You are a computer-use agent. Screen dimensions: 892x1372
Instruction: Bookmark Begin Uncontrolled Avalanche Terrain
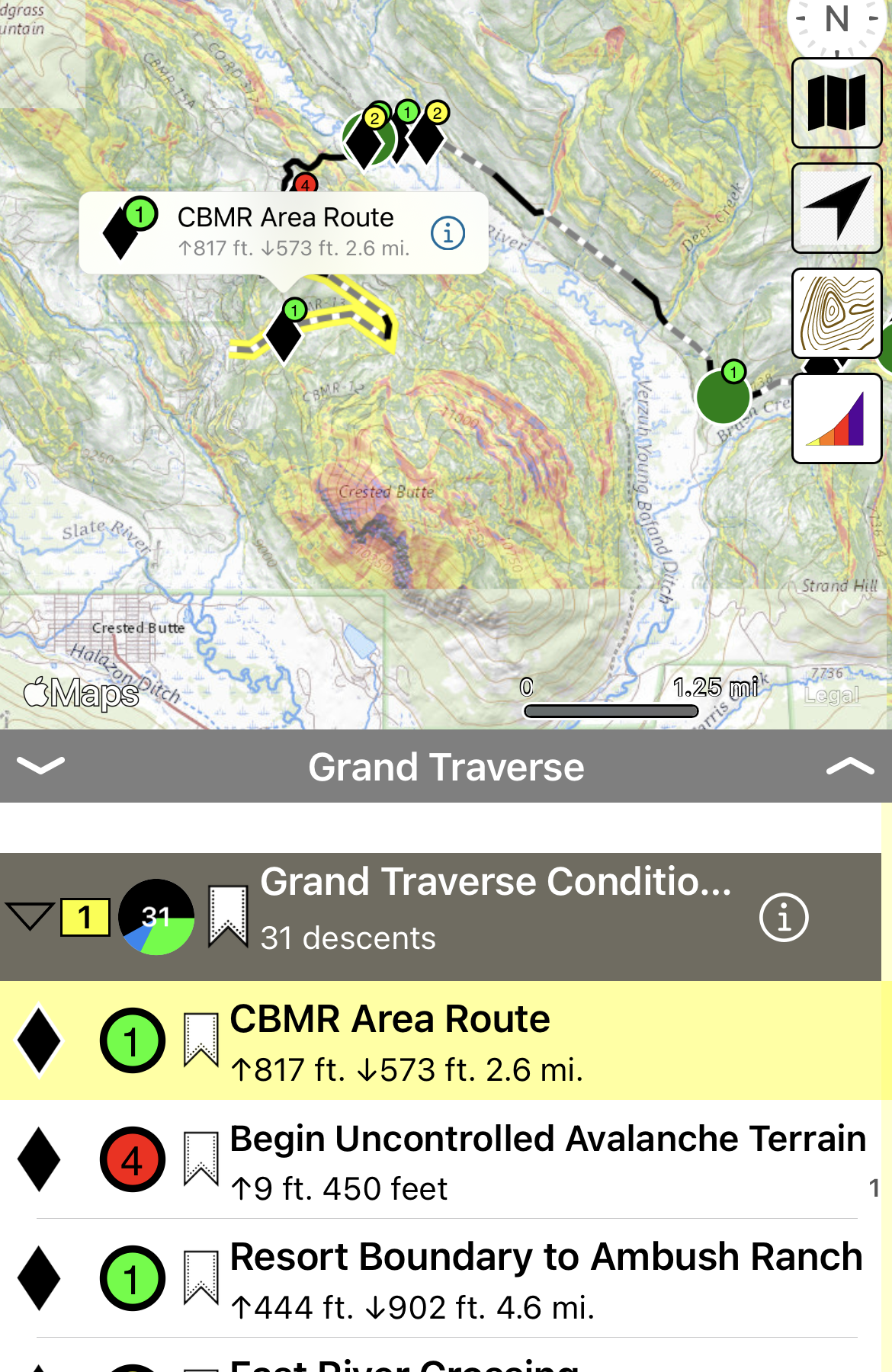201,1159
